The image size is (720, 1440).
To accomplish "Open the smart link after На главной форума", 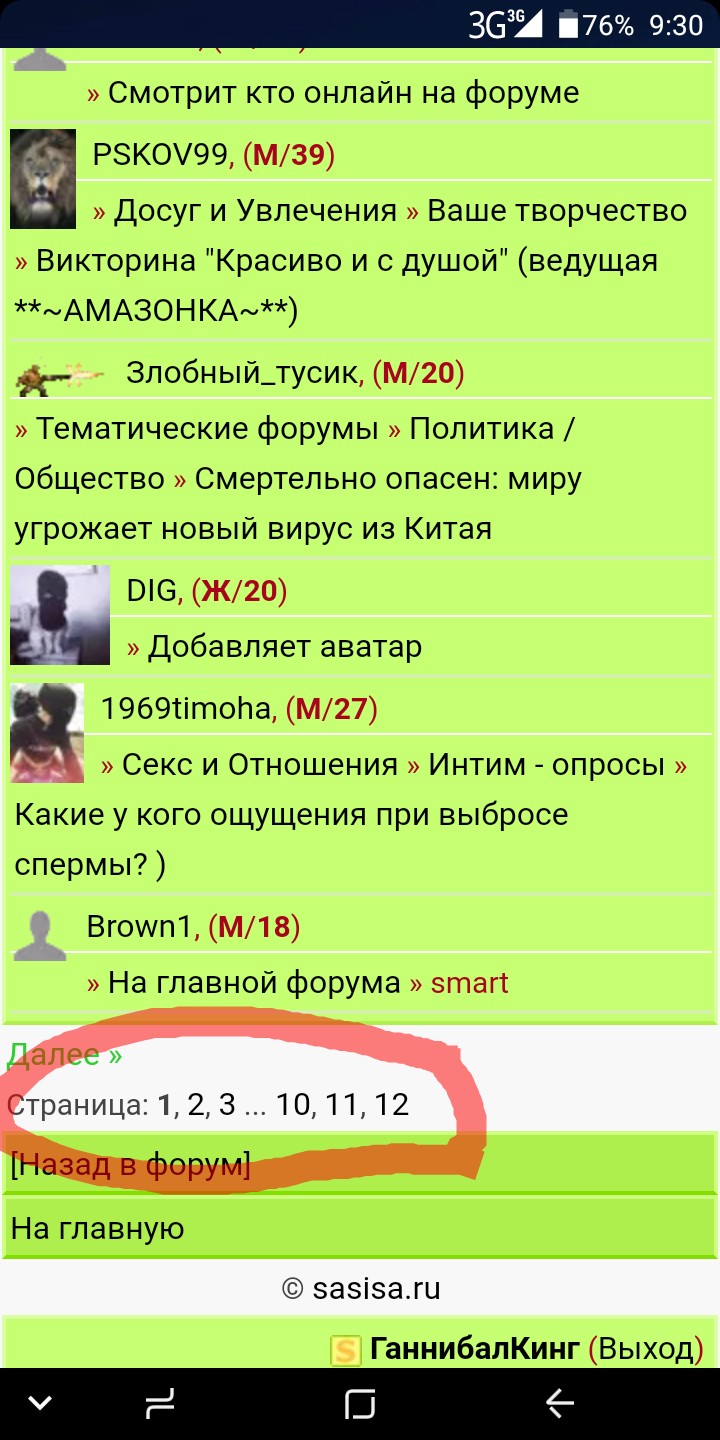I will (469, 983).
